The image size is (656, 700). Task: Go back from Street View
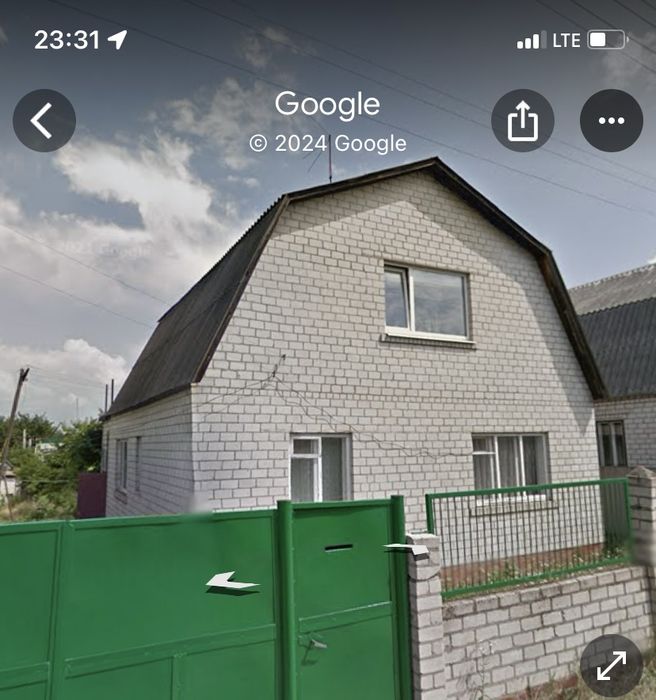click(44, 121)
